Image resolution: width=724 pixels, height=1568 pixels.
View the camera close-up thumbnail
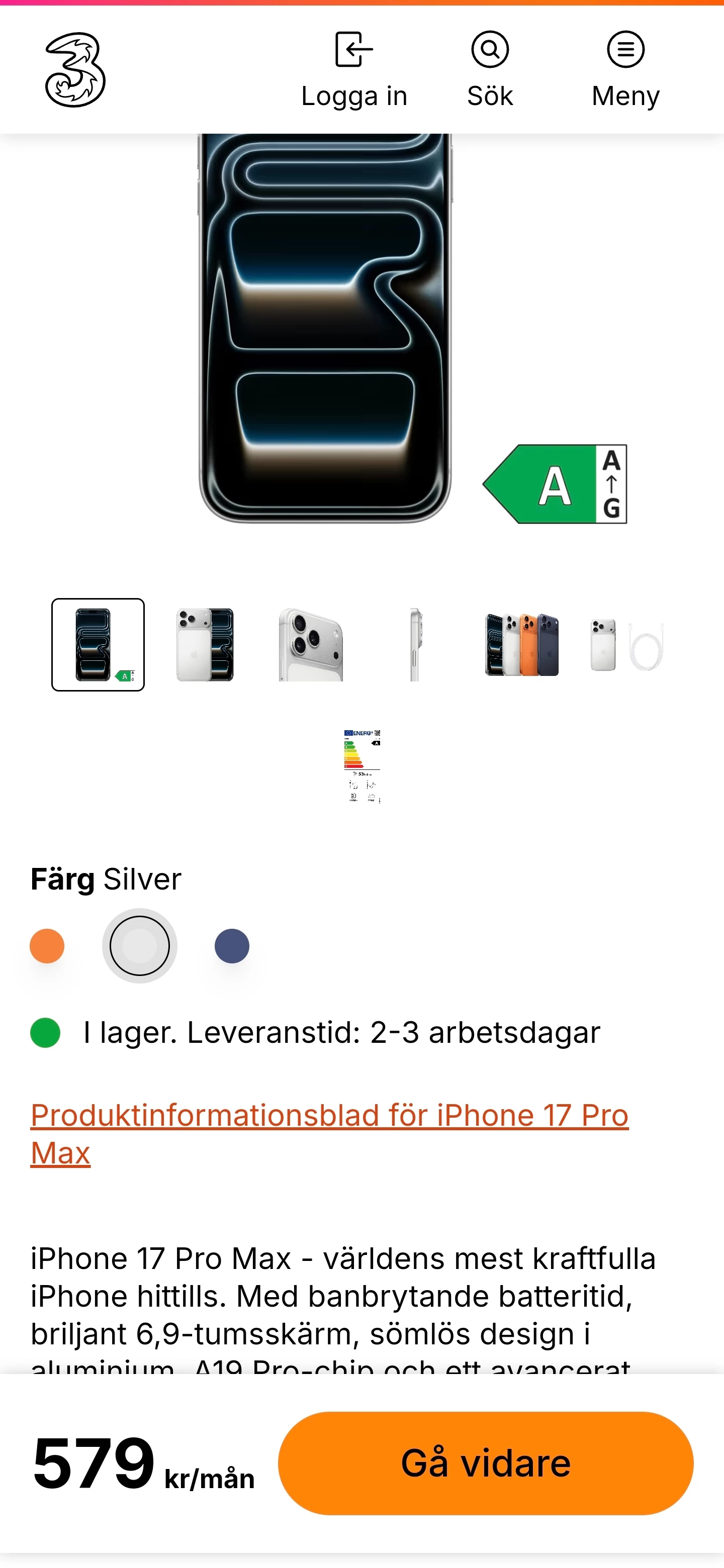coord(311,645)
